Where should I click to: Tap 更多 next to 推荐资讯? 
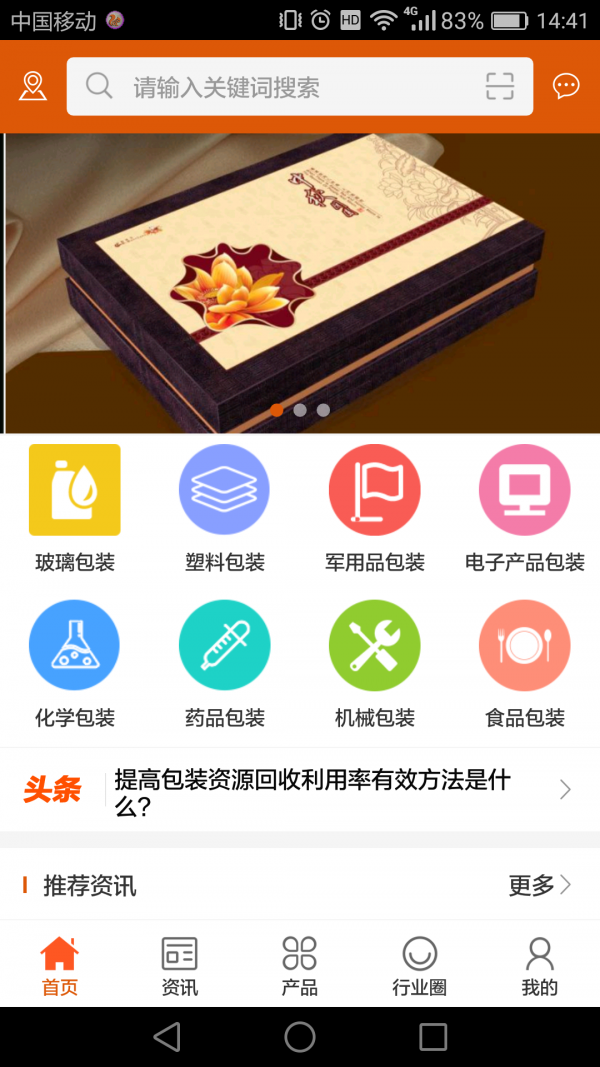coord(540,885)
